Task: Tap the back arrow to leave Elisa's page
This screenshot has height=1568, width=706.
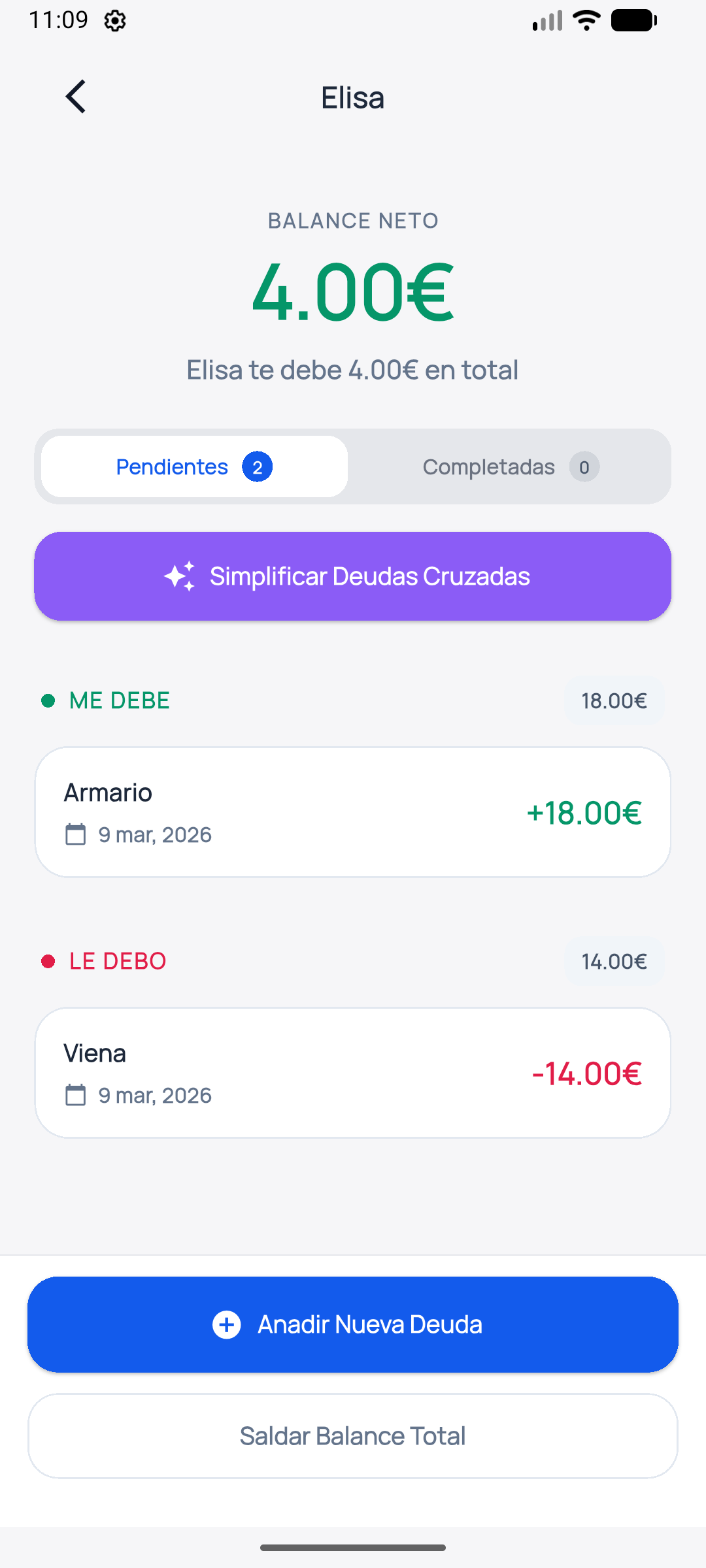Action: point(75,96)
